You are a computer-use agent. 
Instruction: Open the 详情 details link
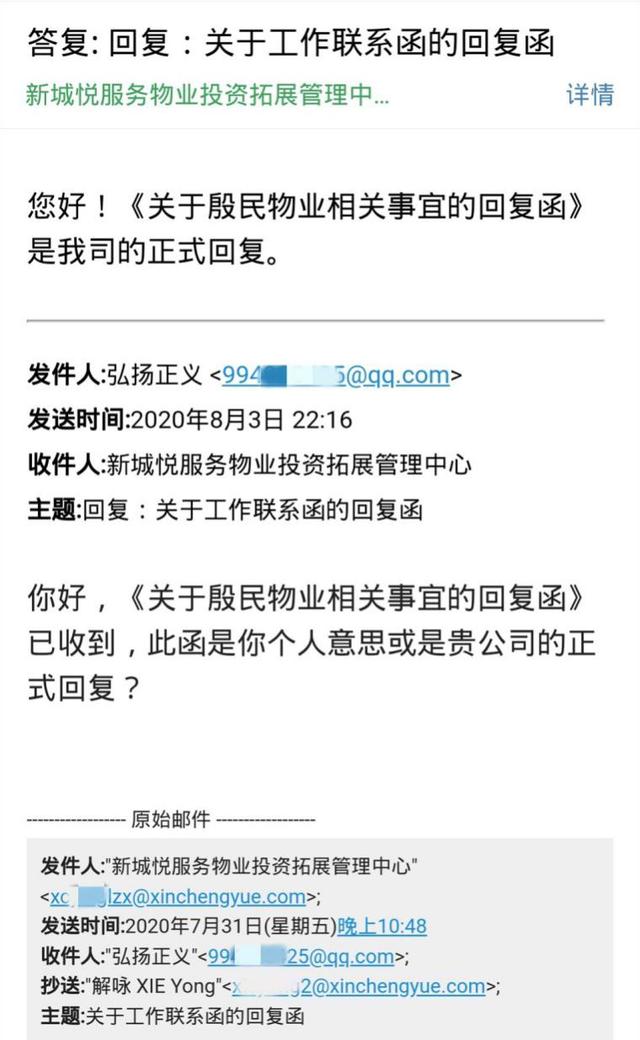click(590, 94)
